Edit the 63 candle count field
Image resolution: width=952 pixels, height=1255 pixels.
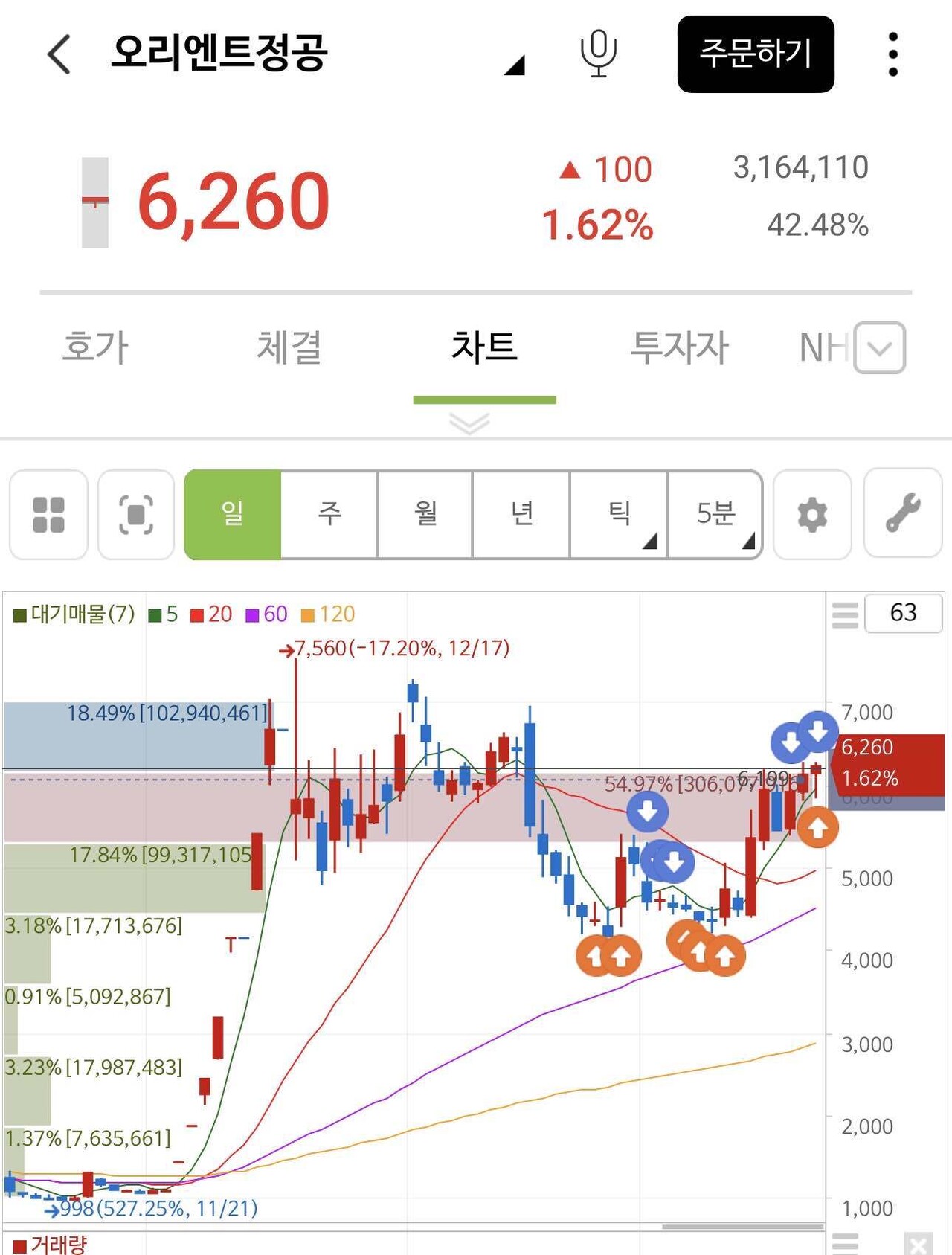(x=902, y=613)
